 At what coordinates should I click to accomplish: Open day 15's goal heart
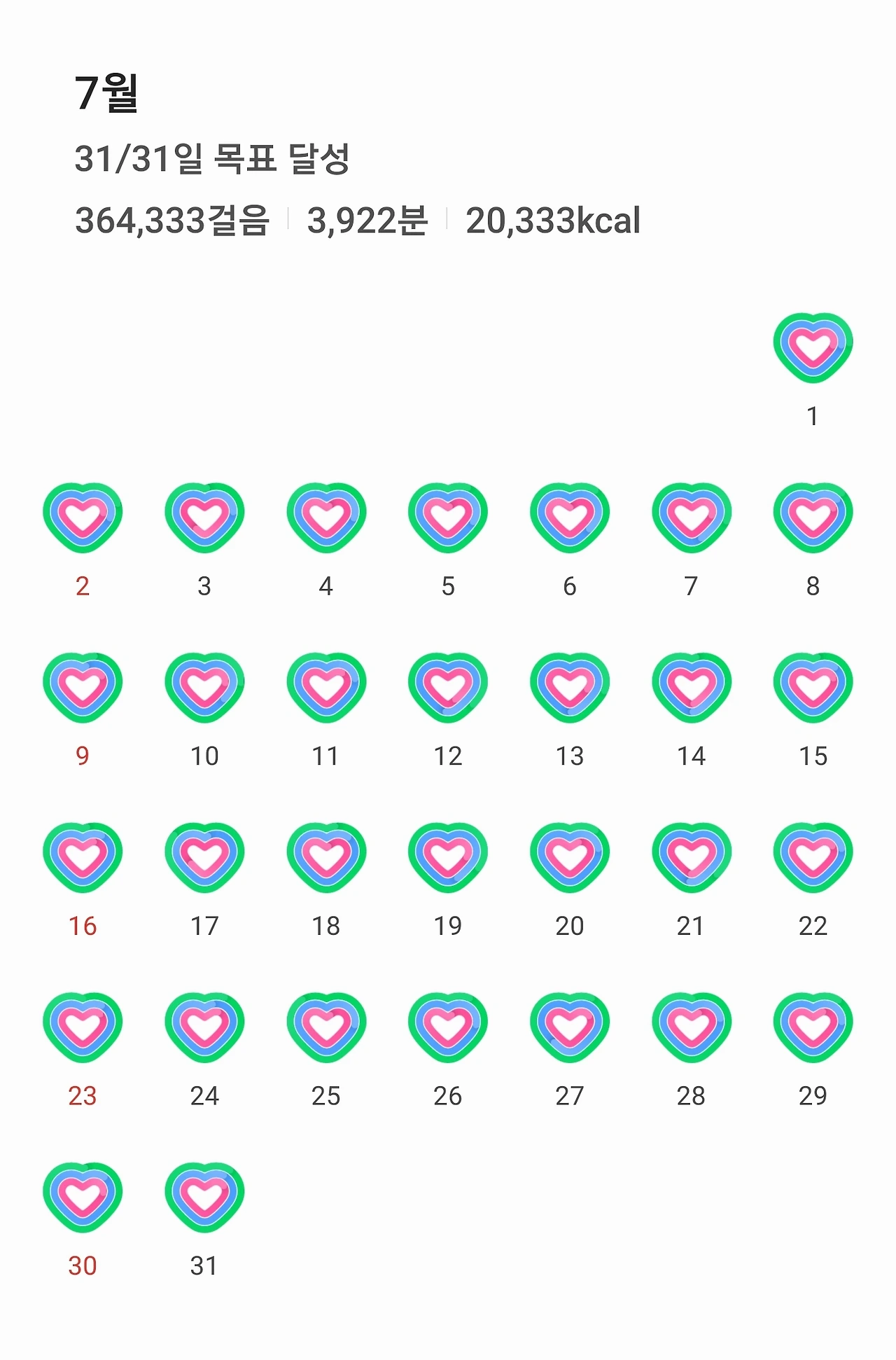coord(813,688)
